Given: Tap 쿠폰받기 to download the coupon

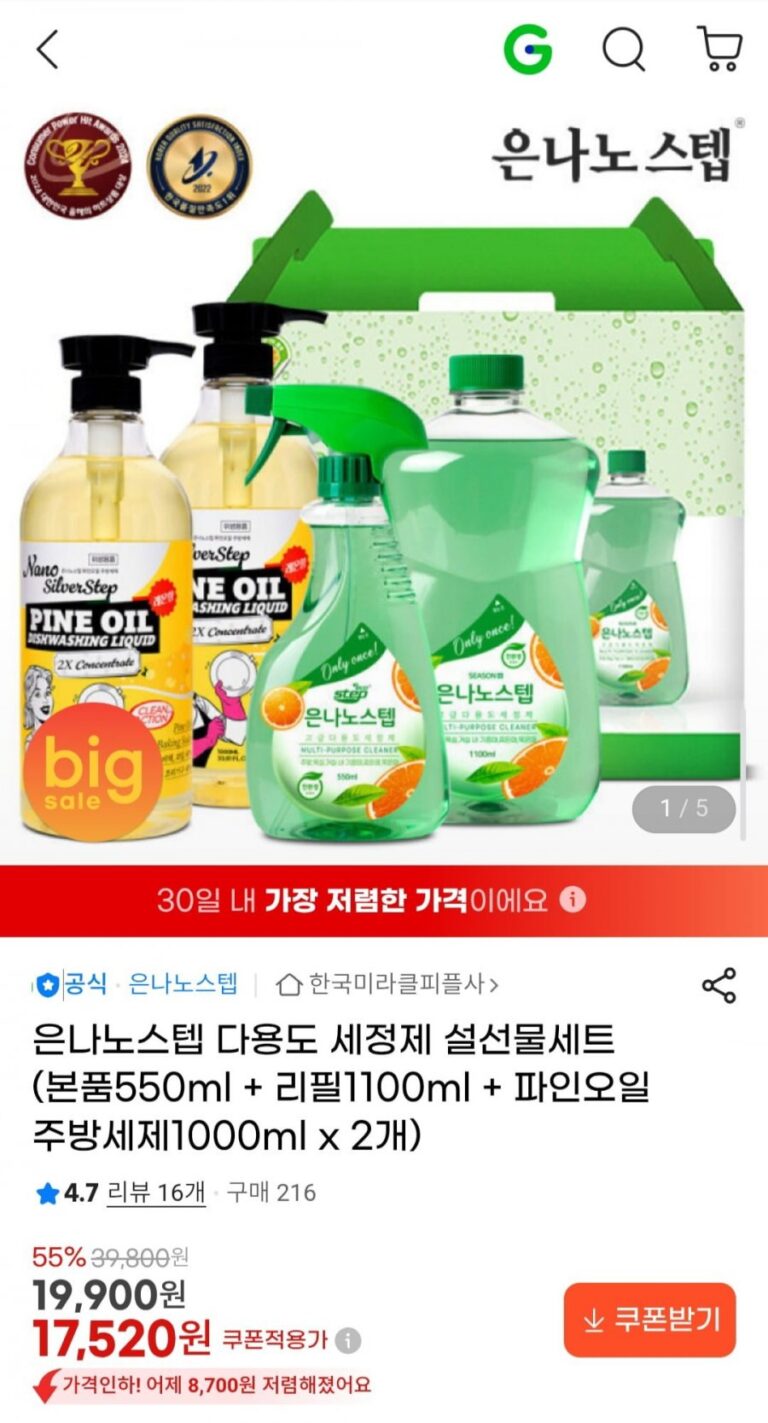Looking at the screenshot, I should point(649,1320).
